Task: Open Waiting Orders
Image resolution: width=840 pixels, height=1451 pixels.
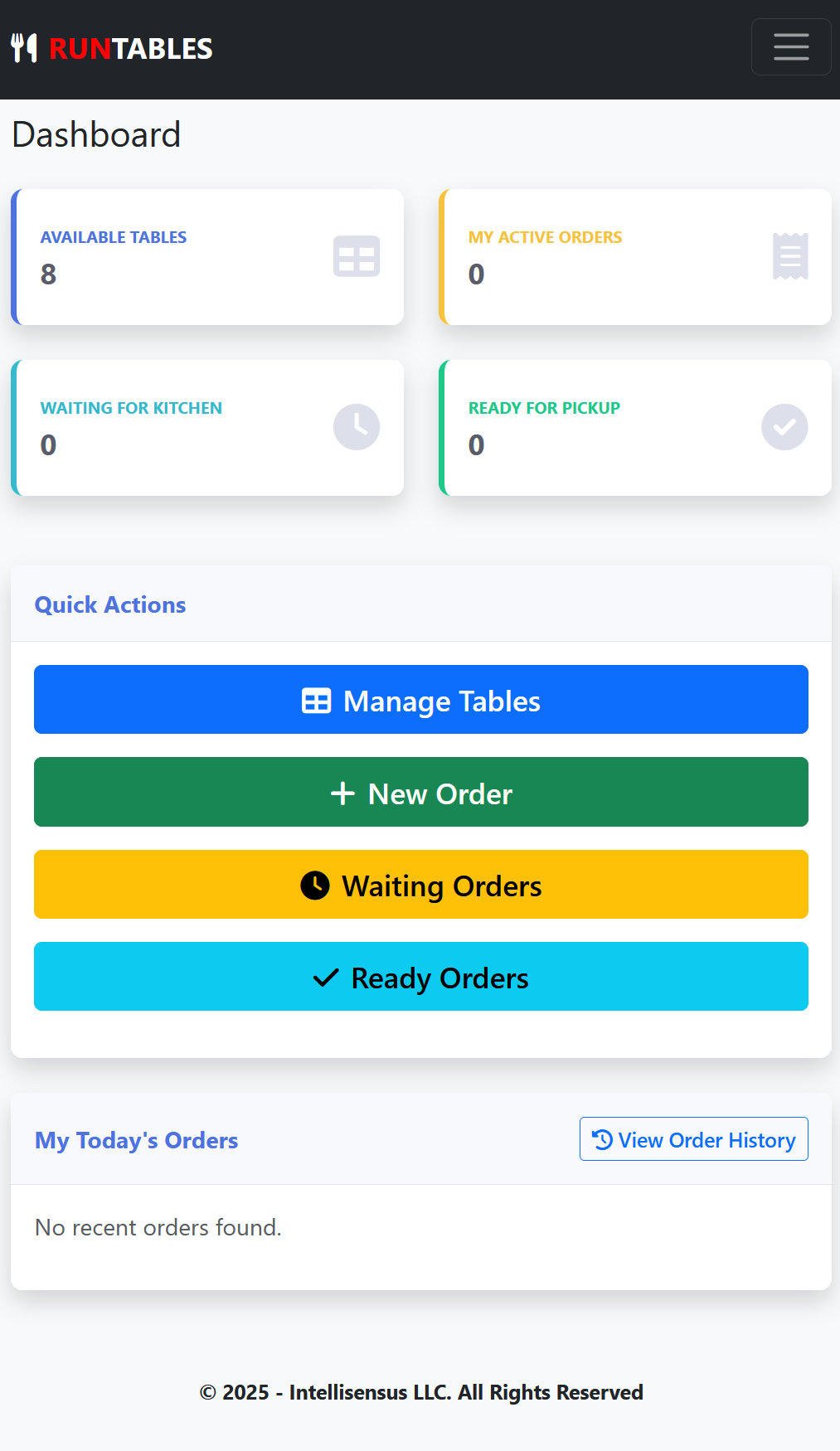Action: tap(420, 885)
